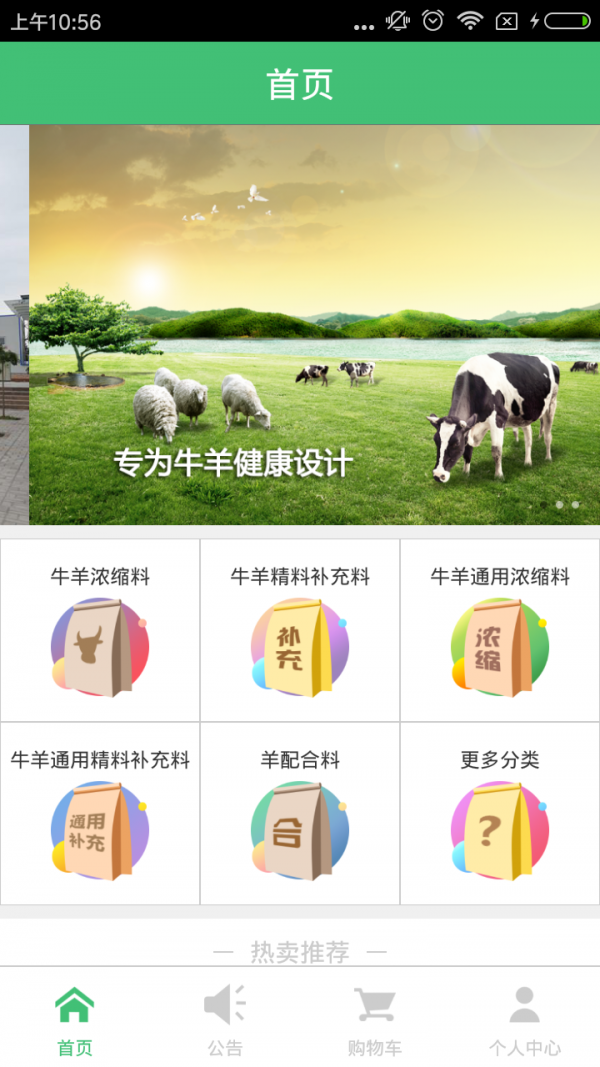
Task: Tap the 牛羊通用精料补充料 category tile
Action: tap(100, 813)
